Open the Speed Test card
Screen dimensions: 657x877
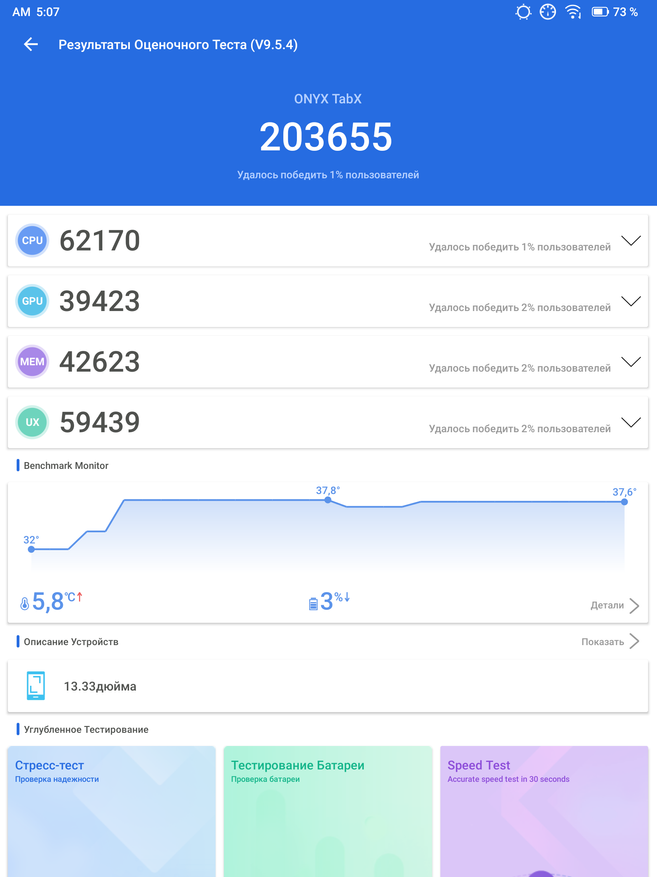click(x=543, y=810)
